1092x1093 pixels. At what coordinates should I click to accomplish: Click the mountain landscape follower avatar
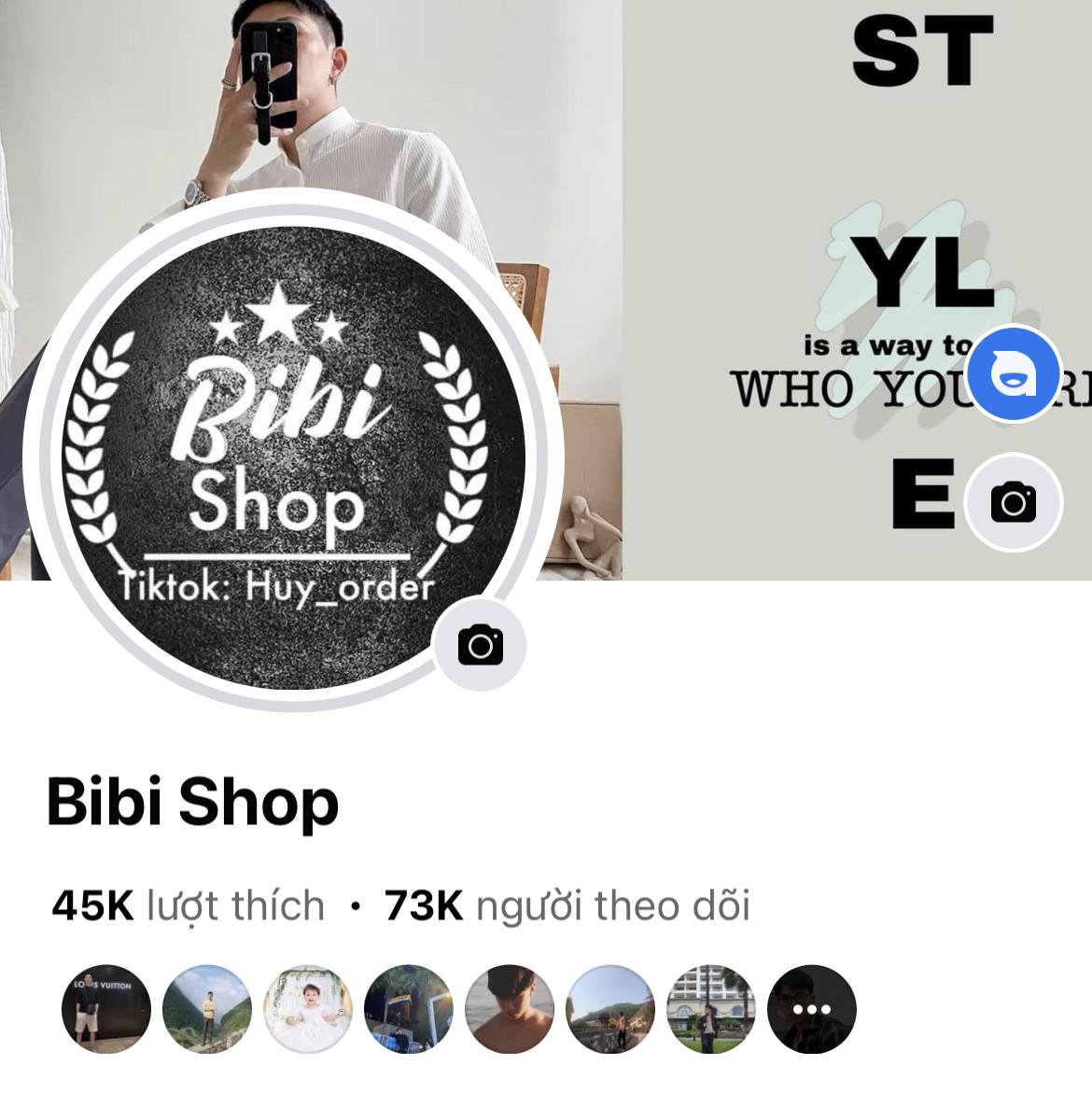pos(207,1010)
